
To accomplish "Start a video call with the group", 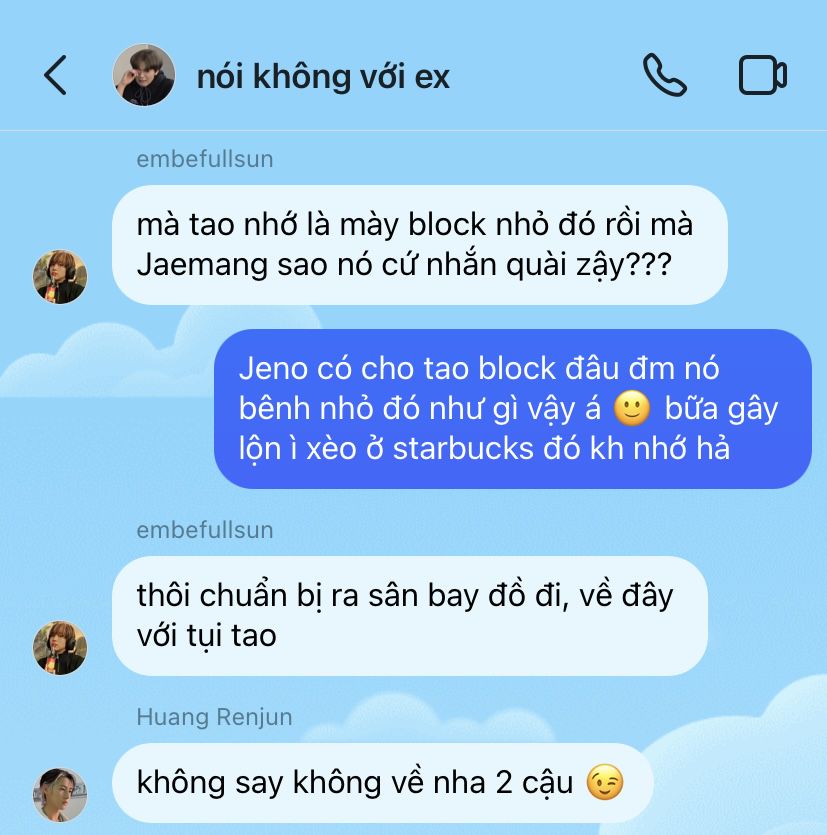I will tap(762, 76).
